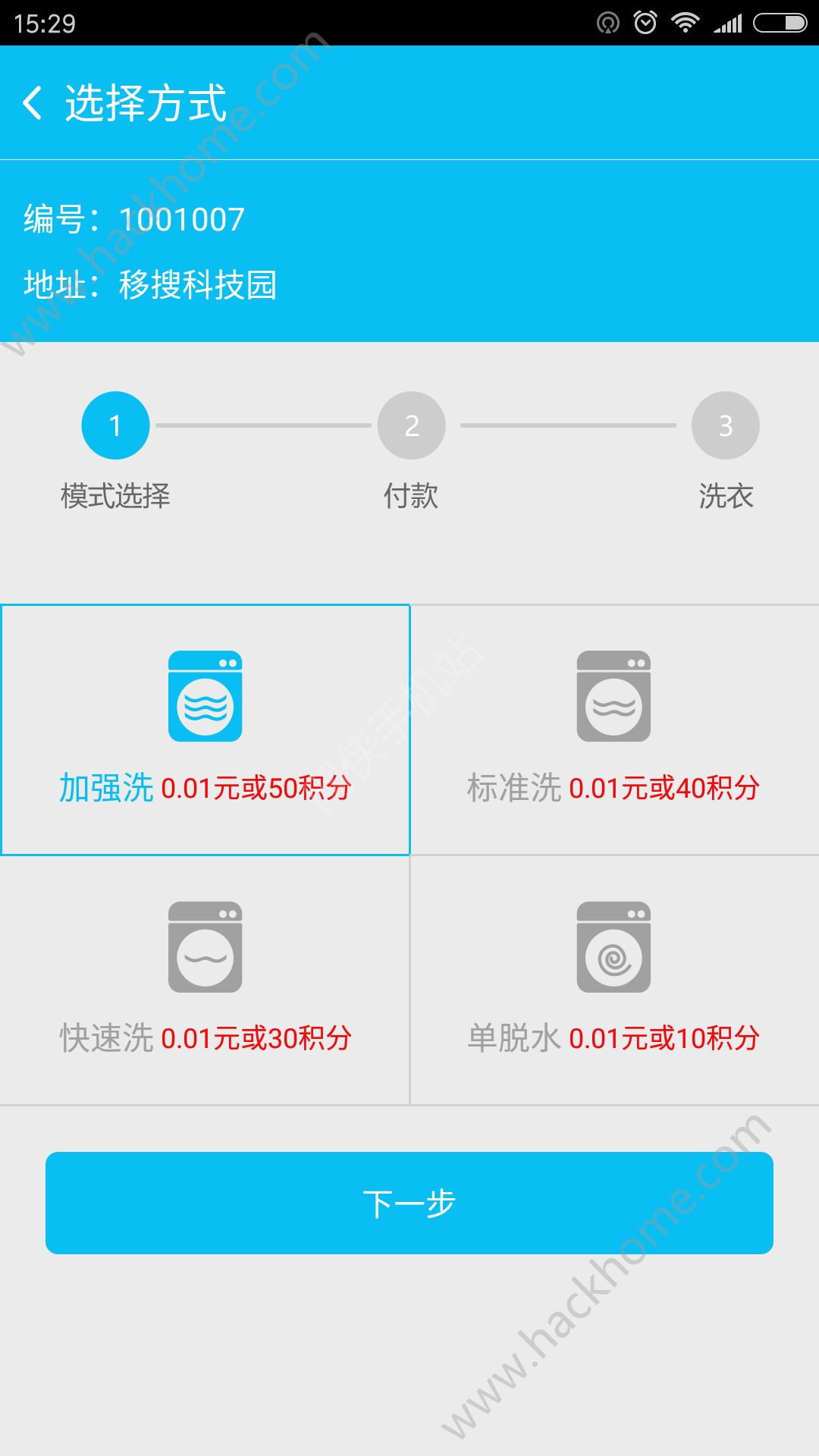
Task: Tap the 下一步 button
Action: (x=409, y=1203)
